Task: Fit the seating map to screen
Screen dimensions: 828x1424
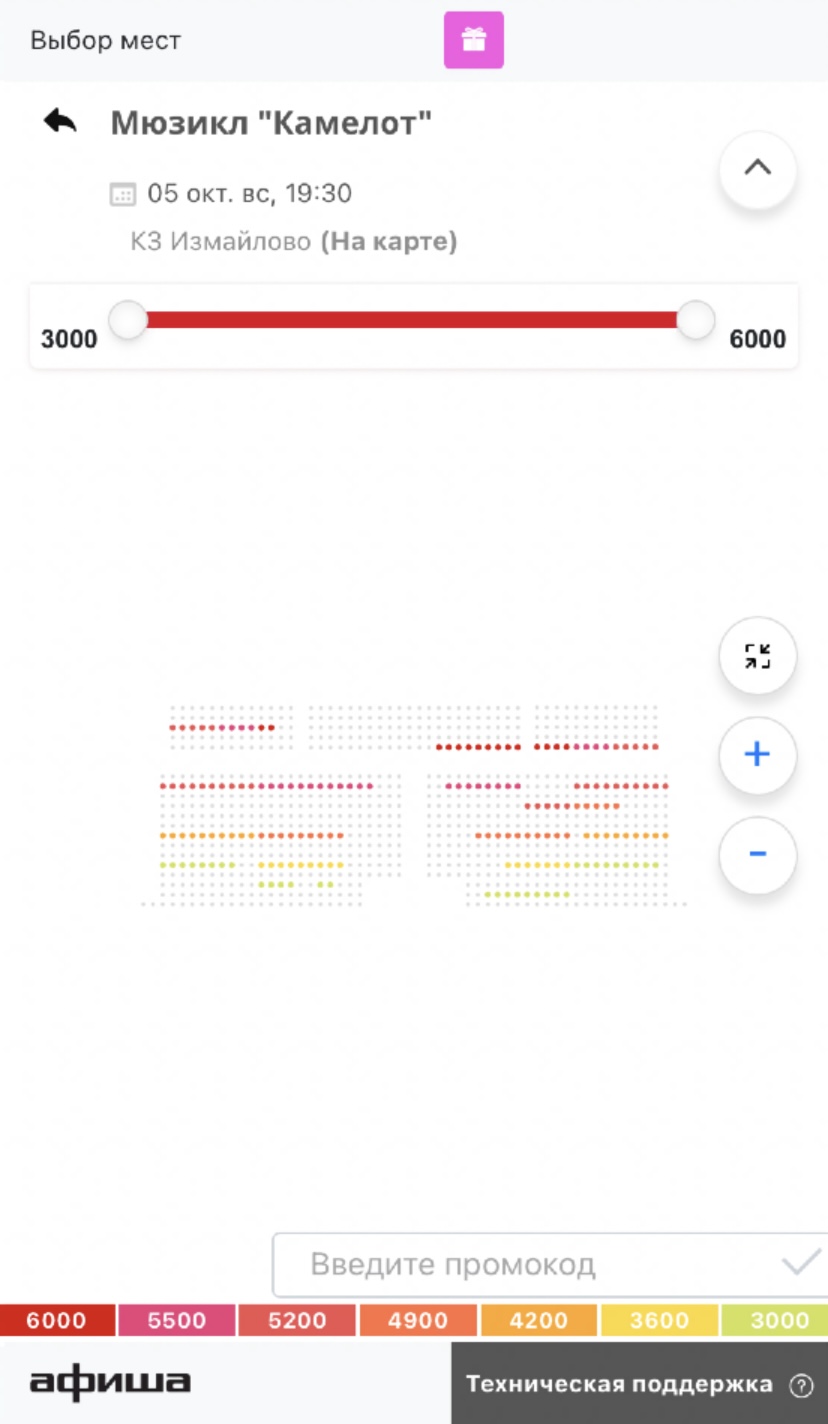Action: pos(757,656)
